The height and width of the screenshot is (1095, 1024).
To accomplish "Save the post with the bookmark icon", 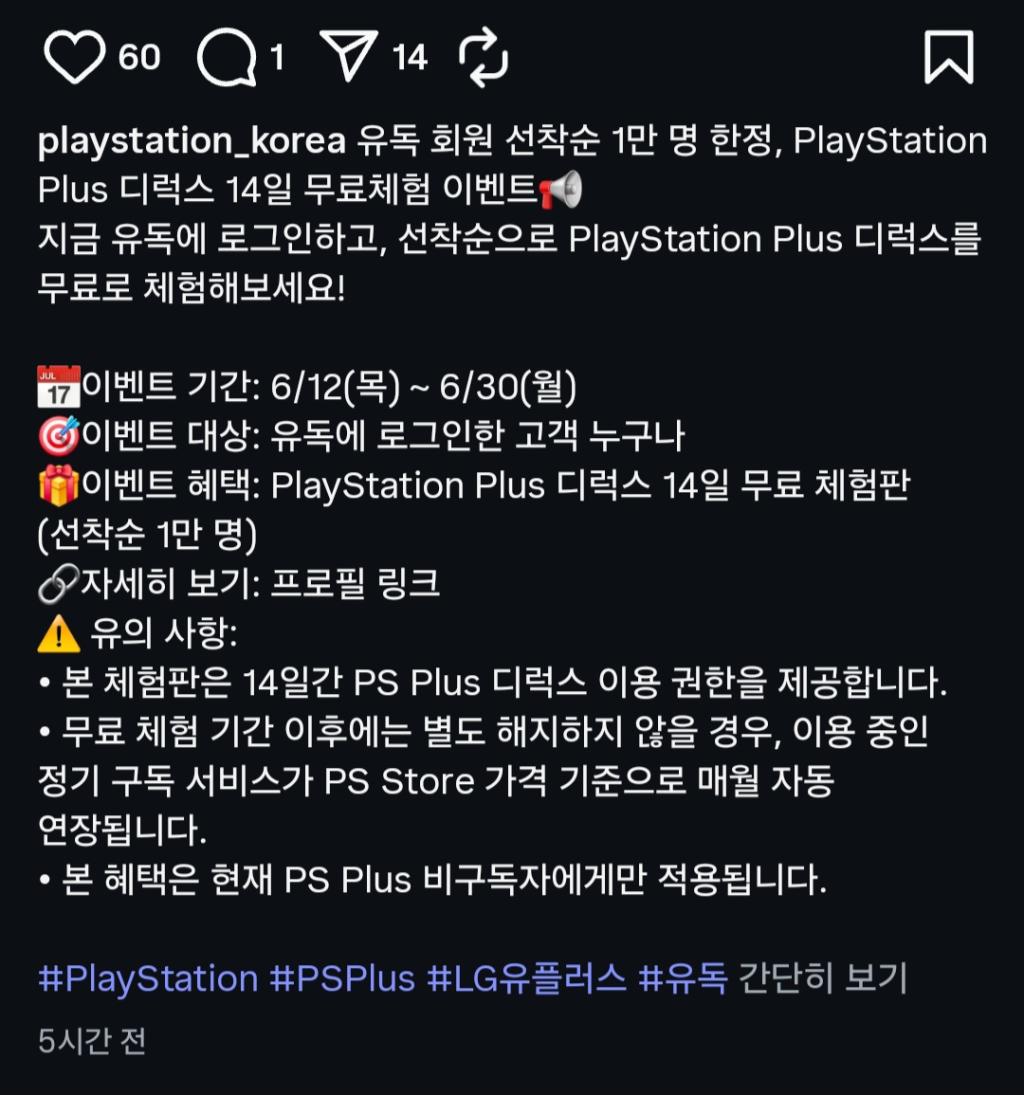I will [948, 57].
